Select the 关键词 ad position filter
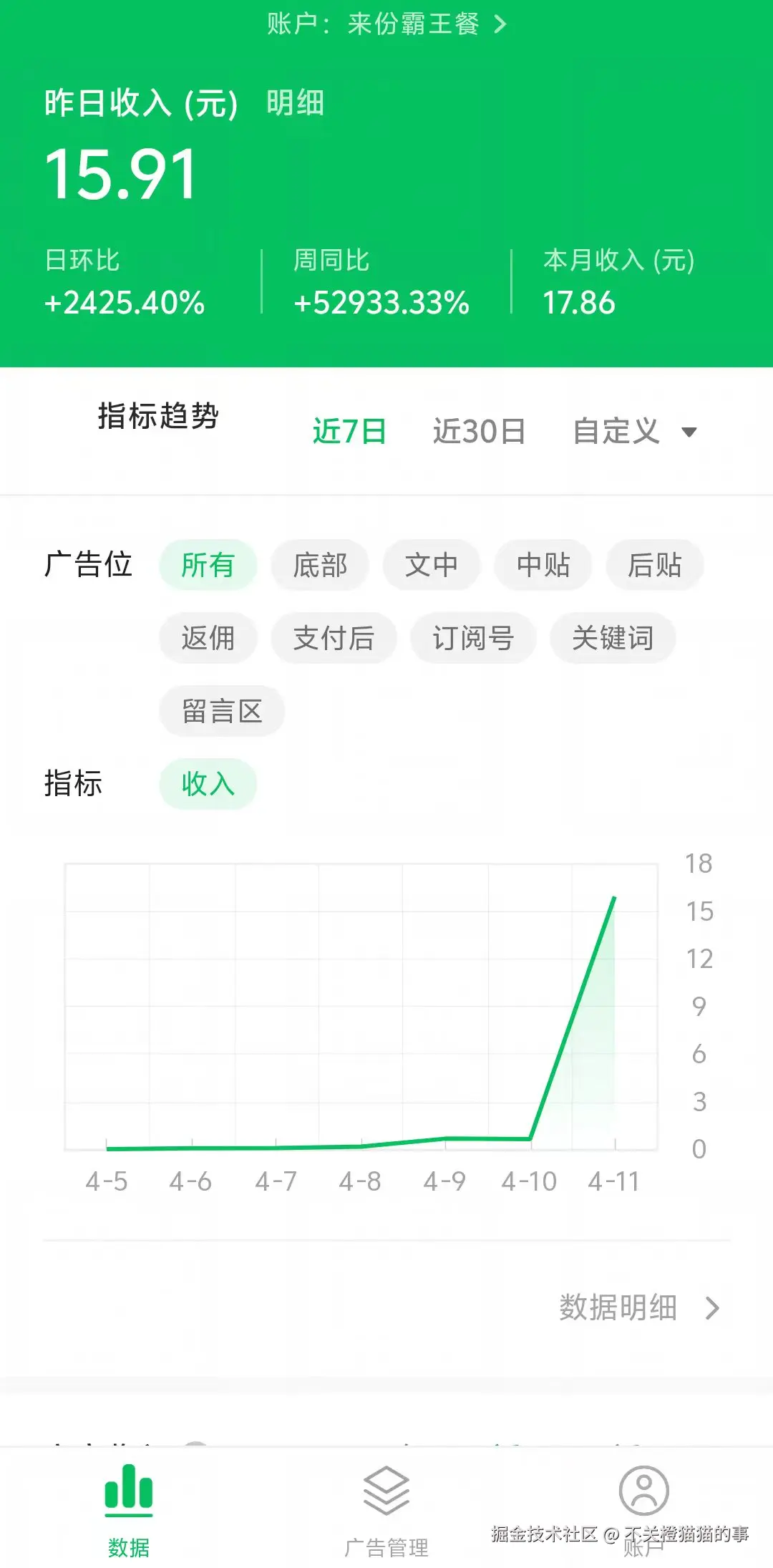This screenshot has width=773, height=1568. click(x=613, y=639)
